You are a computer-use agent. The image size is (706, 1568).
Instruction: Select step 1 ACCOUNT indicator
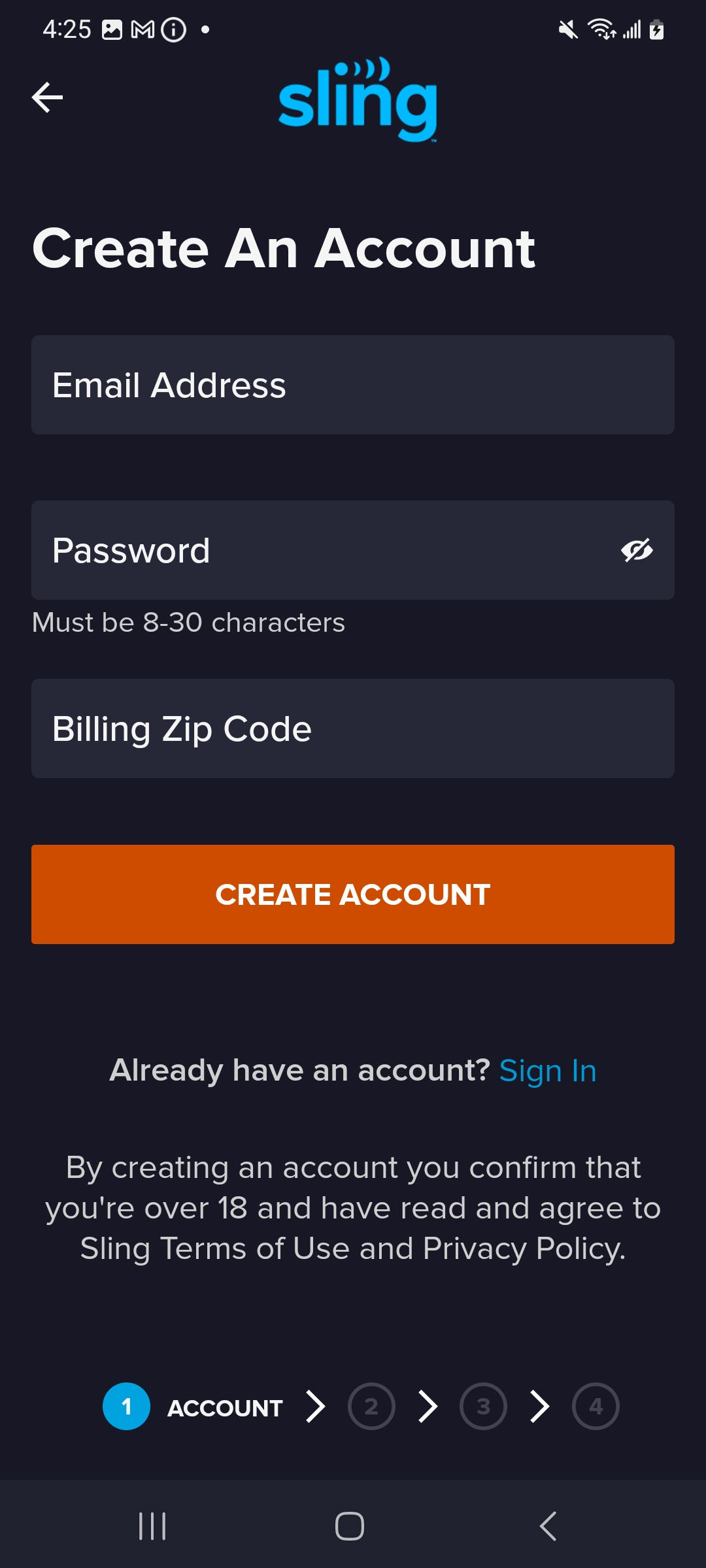(x=126, y=1407)
